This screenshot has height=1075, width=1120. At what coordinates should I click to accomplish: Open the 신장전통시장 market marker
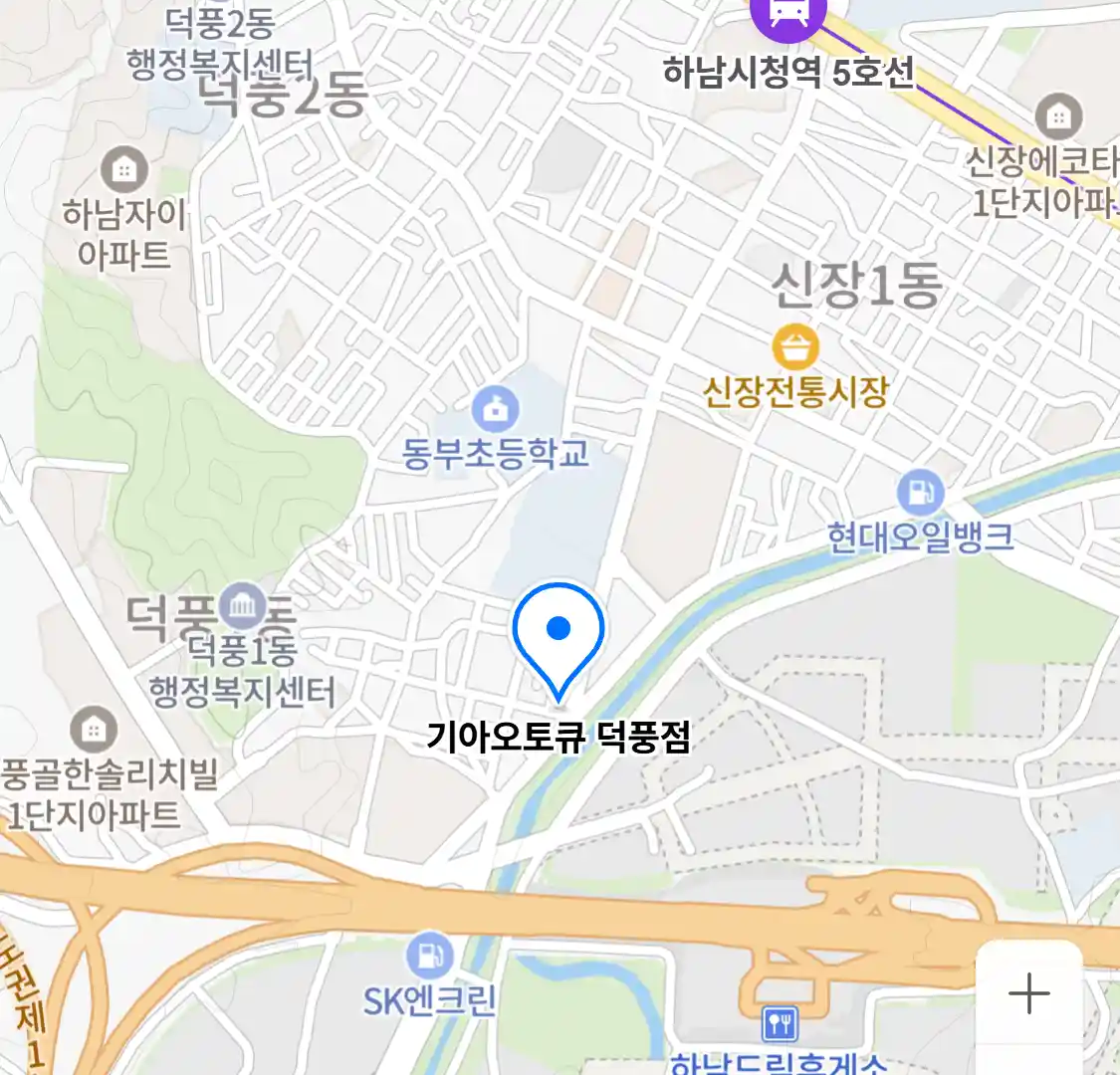794,348
